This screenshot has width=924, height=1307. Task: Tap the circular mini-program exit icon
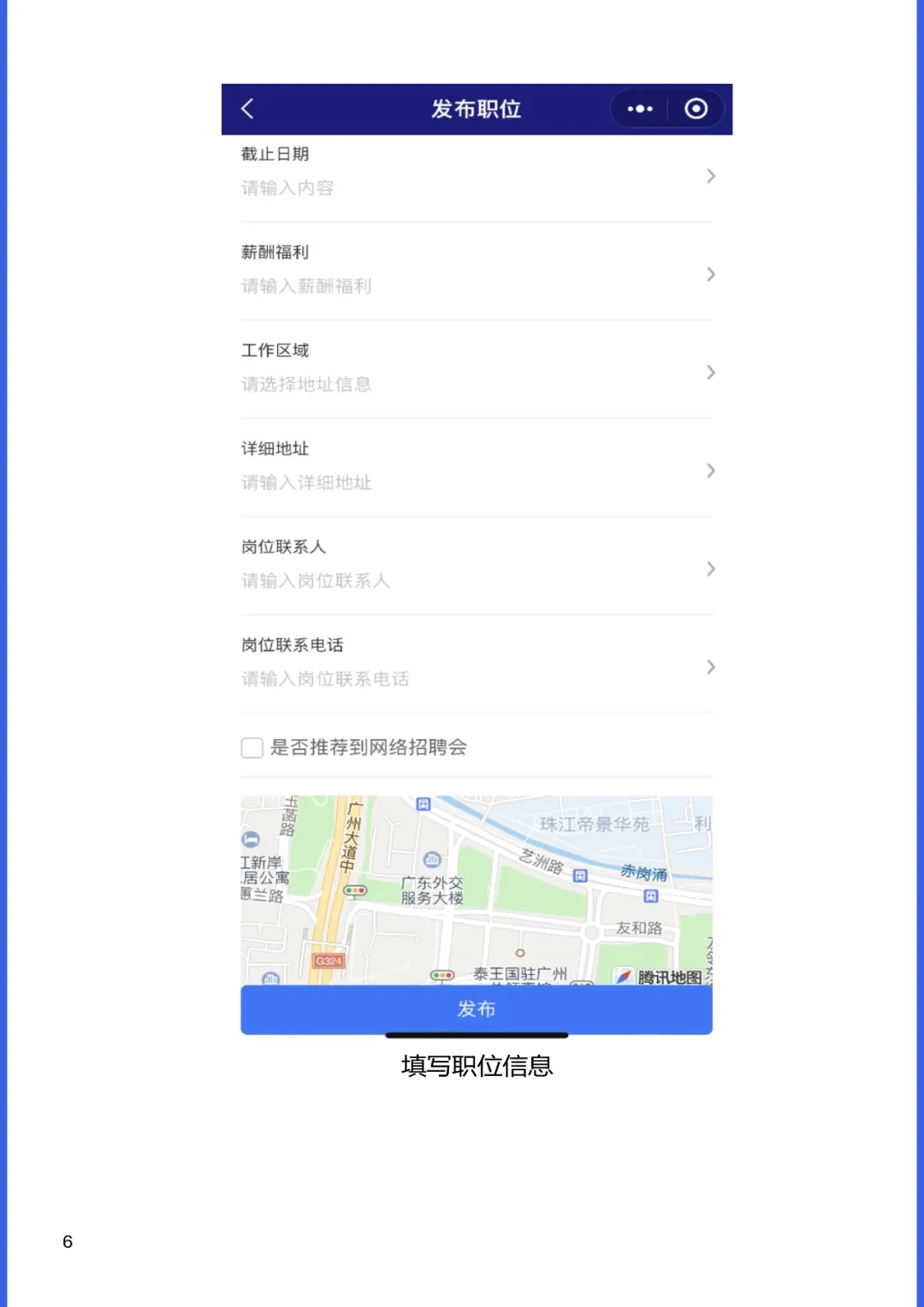click(696, 109)
